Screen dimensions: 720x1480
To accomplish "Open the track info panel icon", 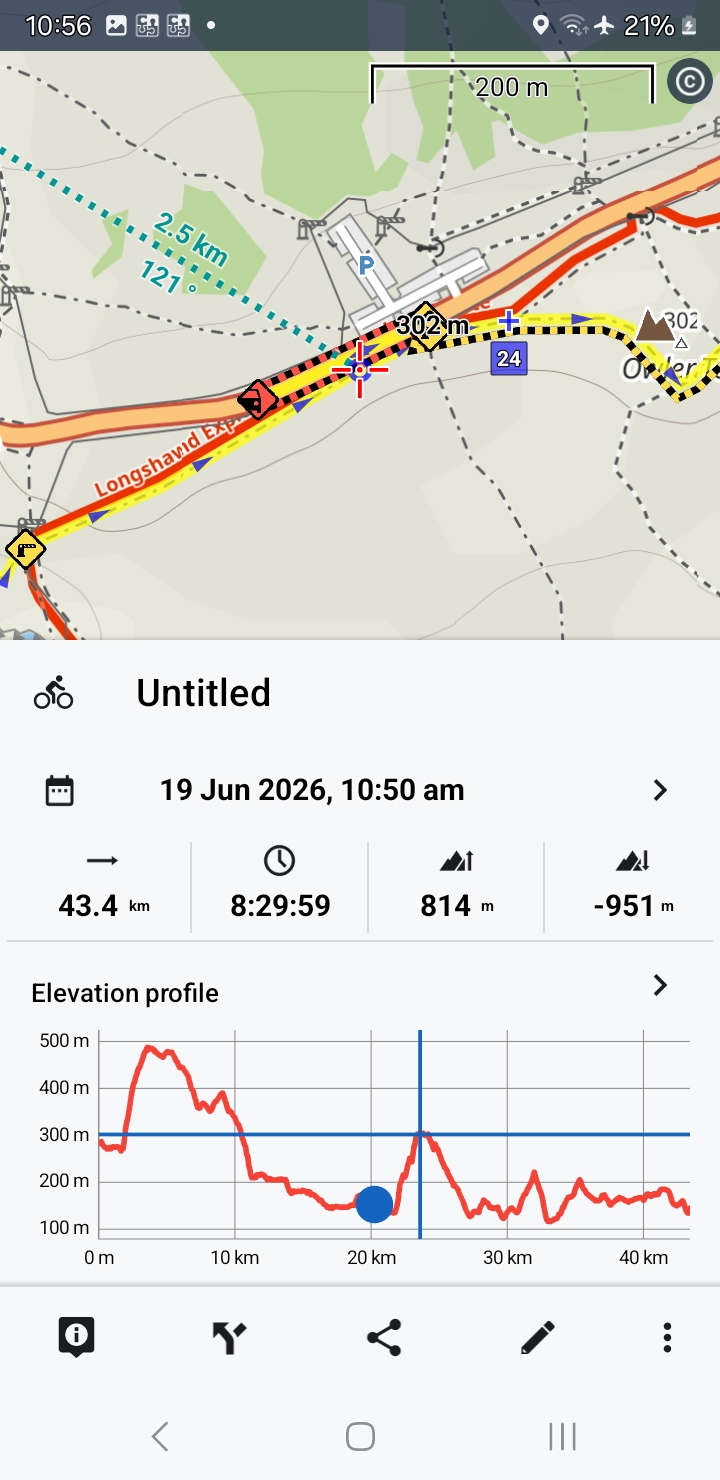I will coord(76,1337).
